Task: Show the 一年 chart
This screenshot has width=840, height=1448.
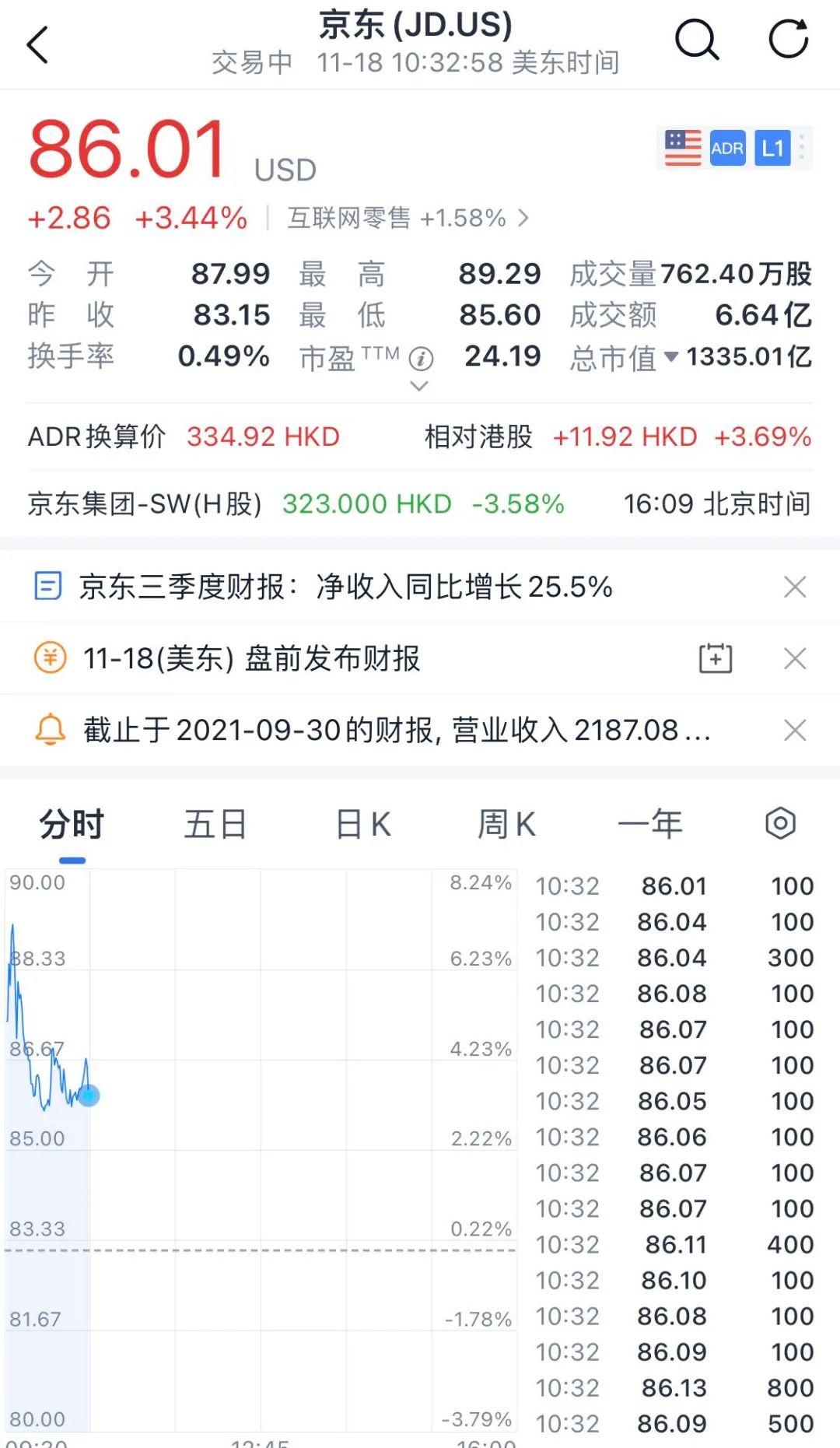Action: (650, 824)
